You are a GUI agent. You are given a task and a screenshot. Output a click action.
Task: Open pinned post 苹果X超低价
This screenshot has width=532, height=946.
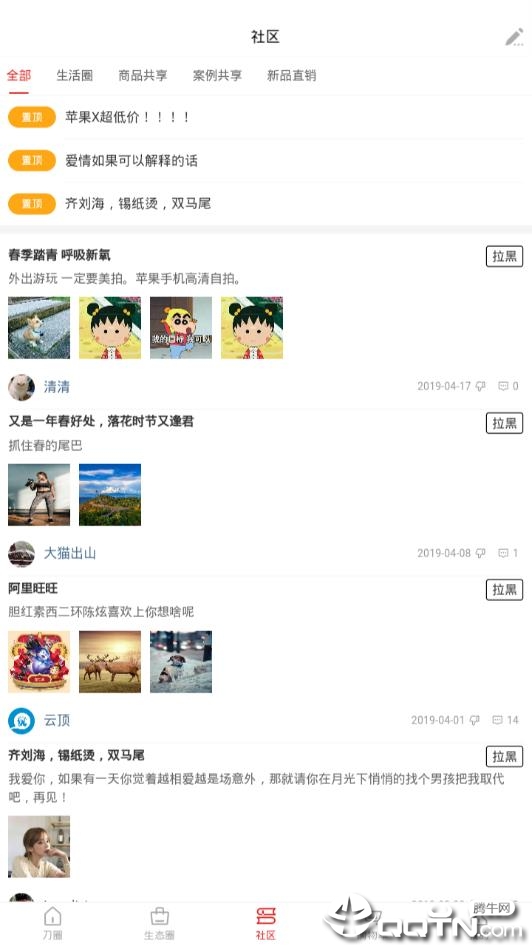click(x=265, y=117)
